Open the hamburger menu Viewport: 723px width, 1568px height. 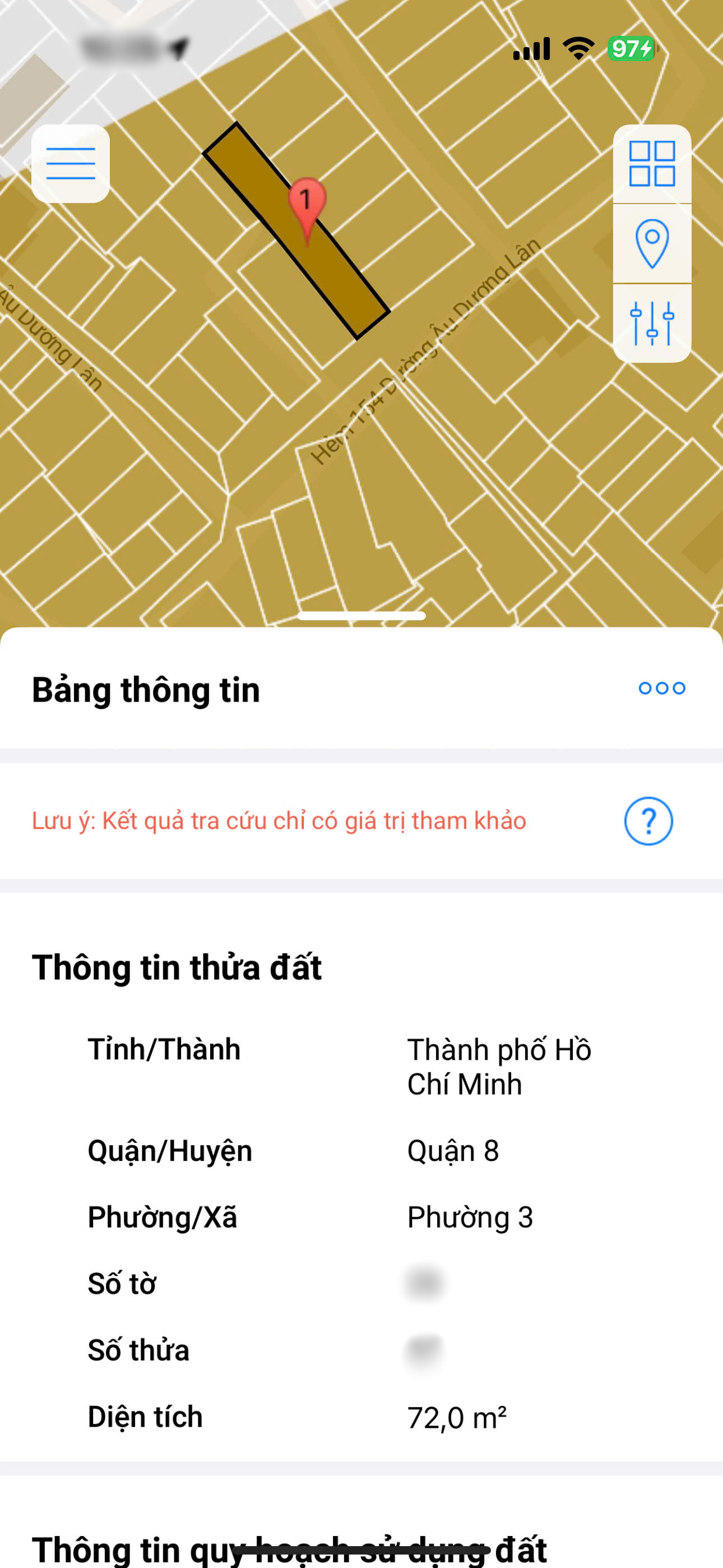coord(71,163)
